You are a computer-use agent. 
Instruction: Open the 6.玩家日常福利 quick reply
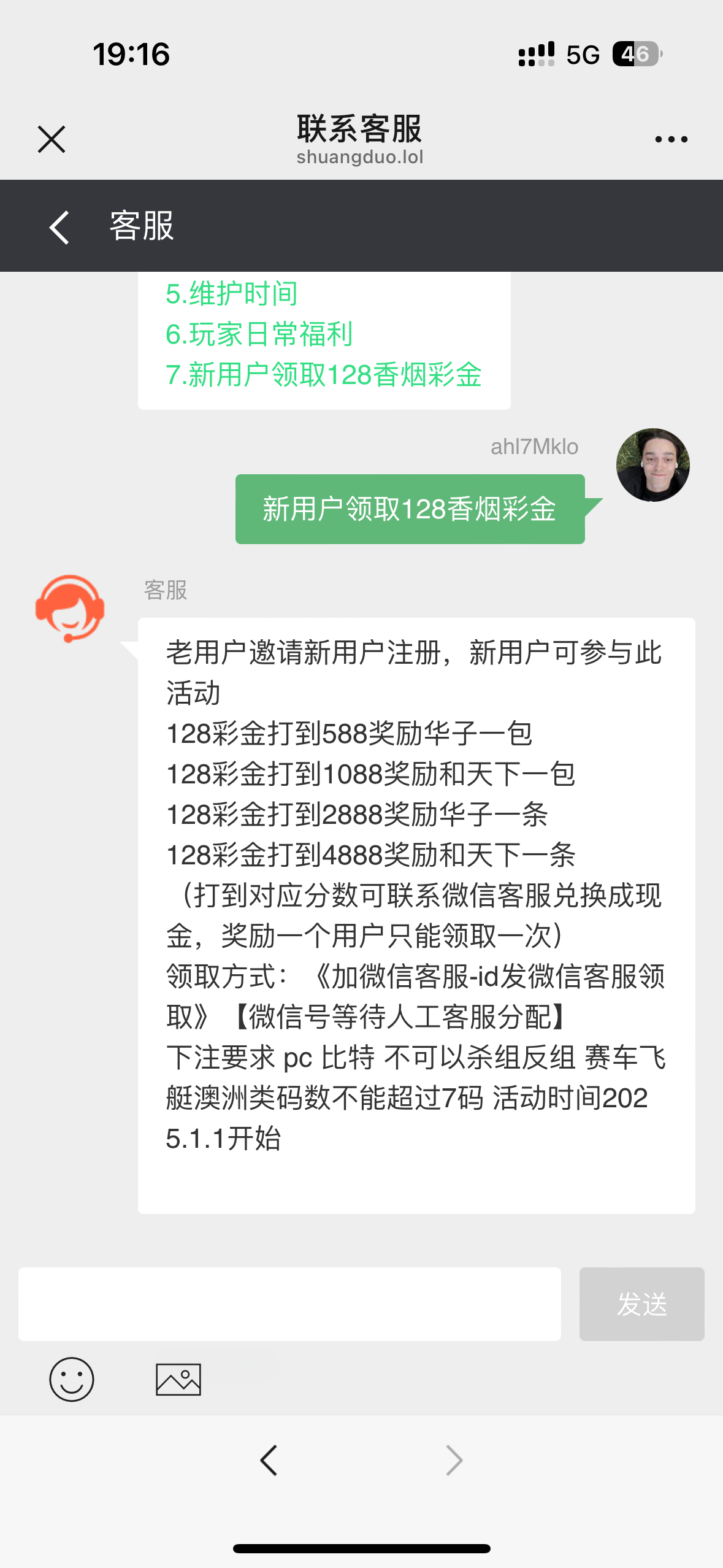coord(259,334)
